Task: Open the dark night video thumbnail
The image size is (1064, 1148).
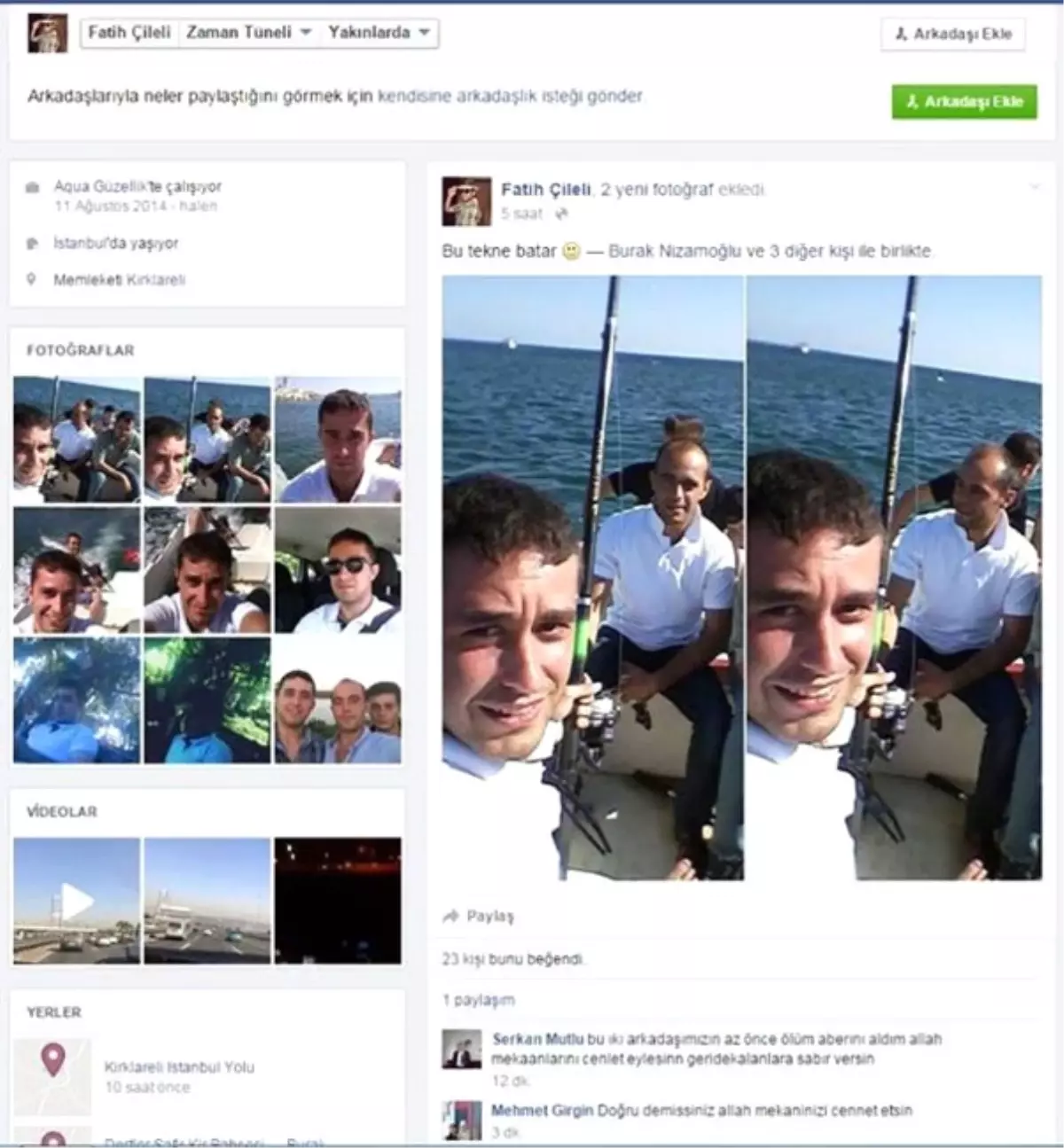Action: coord(338,901)
